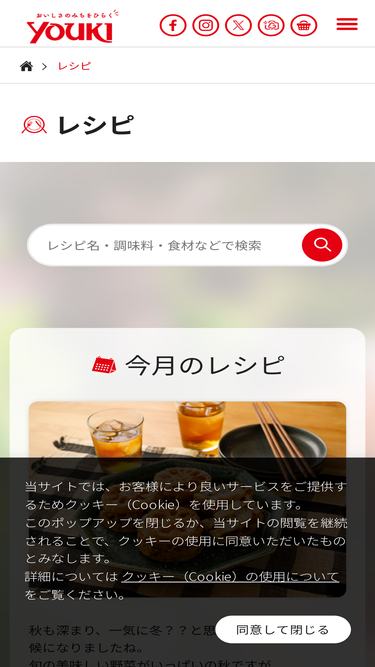Tap the camera icon in the header

click(271, 25)
